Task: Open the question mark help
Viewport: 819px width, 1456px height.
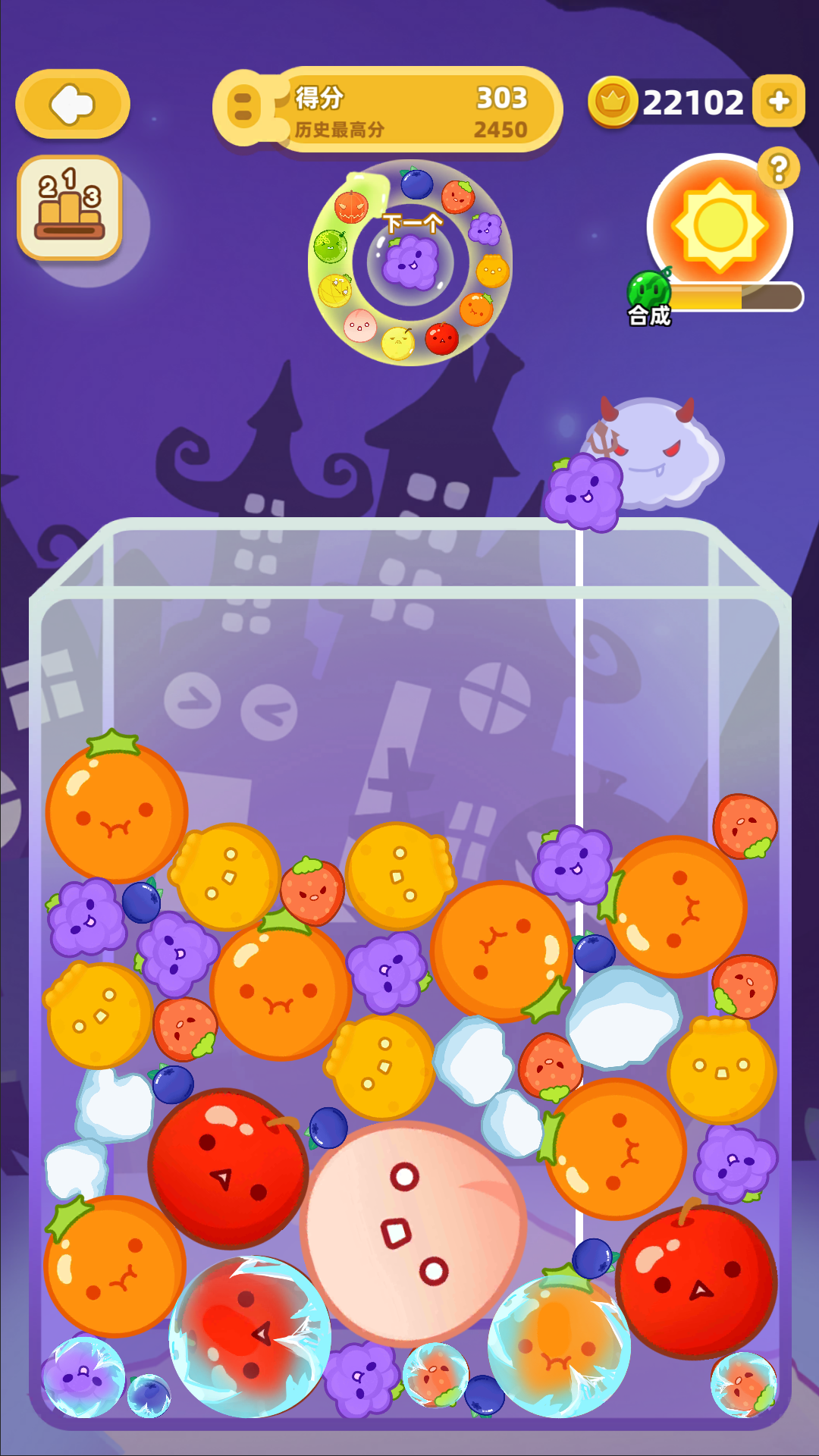Action: click(779, 168)
